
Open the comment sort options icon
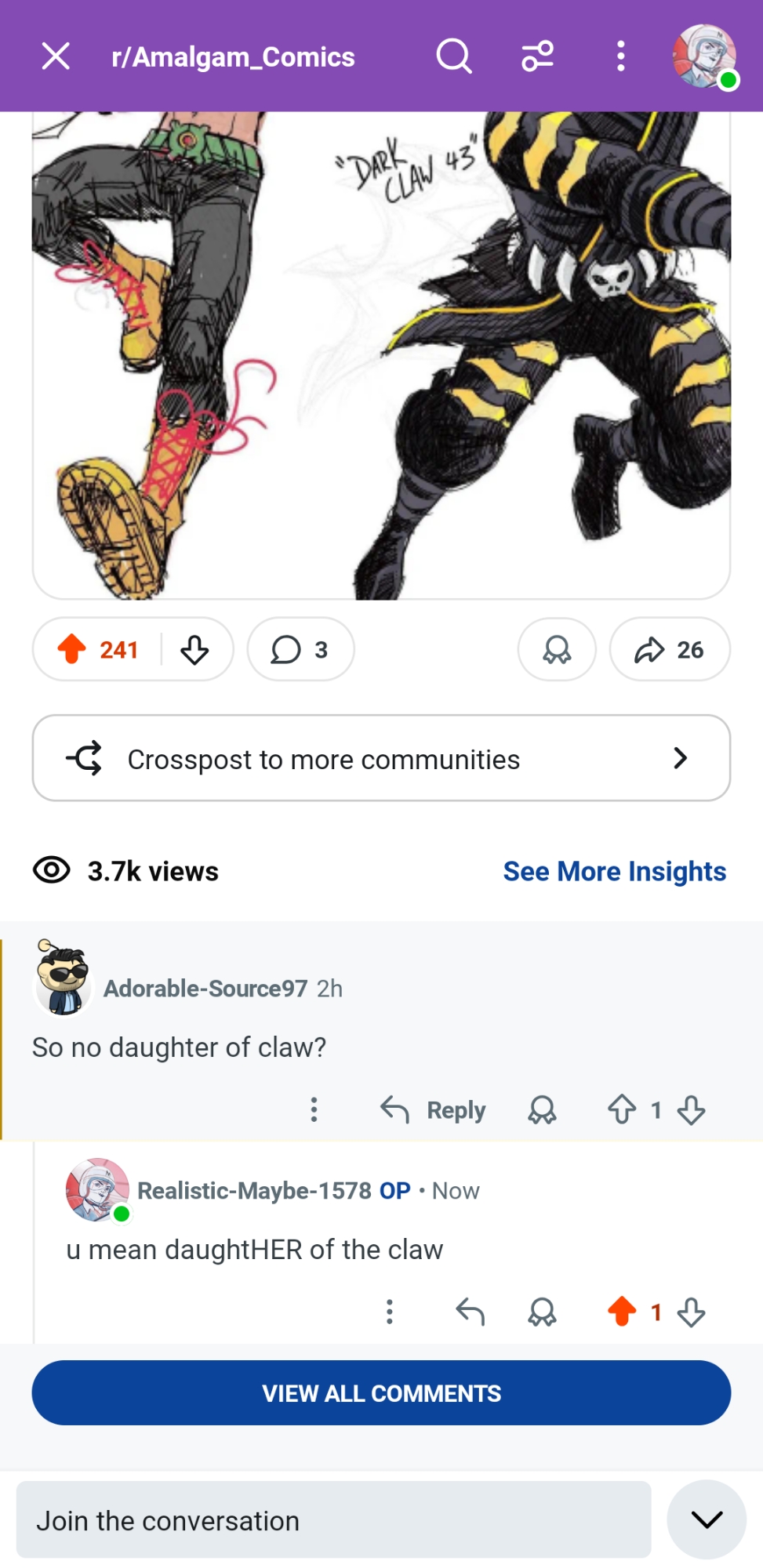click(538, 56)
